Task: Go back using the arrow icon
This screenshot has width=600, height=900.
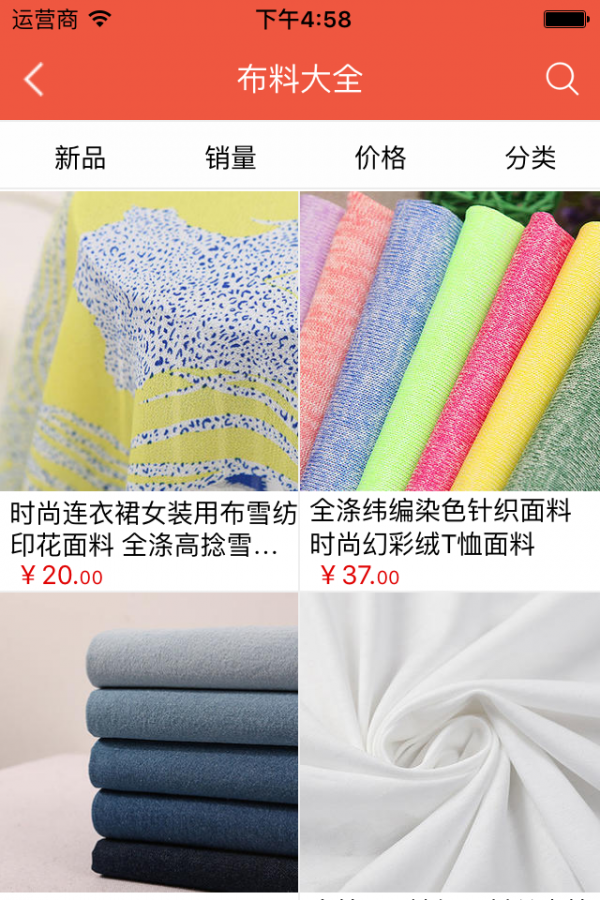Action: (x=34, y=80)
